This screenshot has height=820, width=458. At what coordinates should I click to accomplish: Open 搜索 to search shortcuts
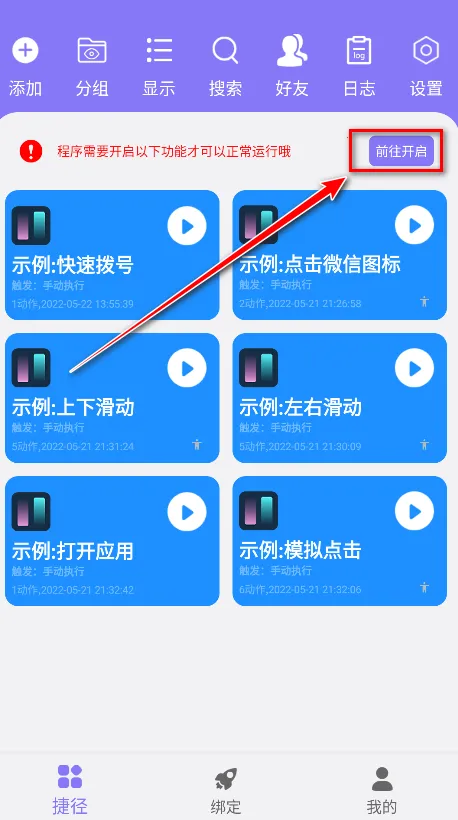[x=225, y=67]
